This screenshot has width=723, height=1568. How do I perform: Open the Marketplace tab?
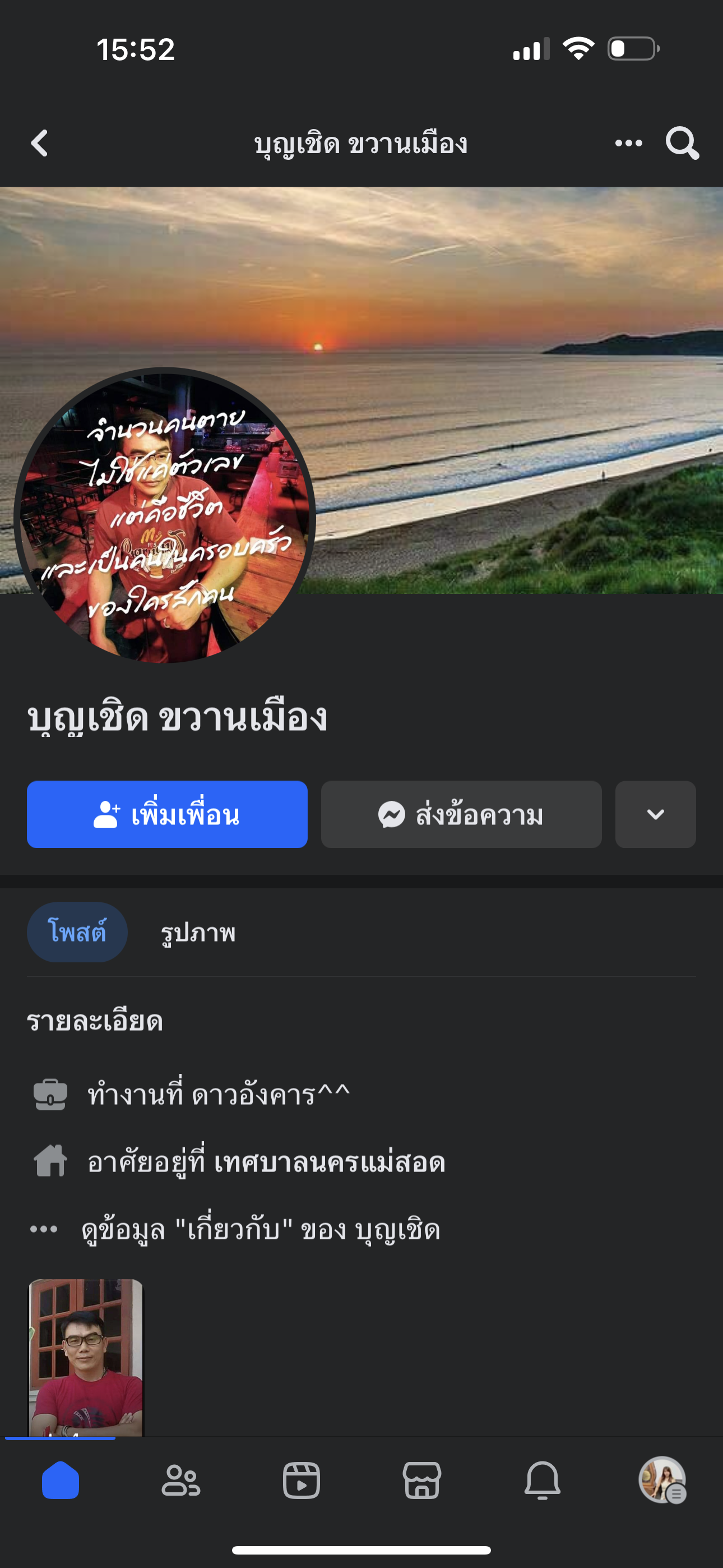(421, 1481)
